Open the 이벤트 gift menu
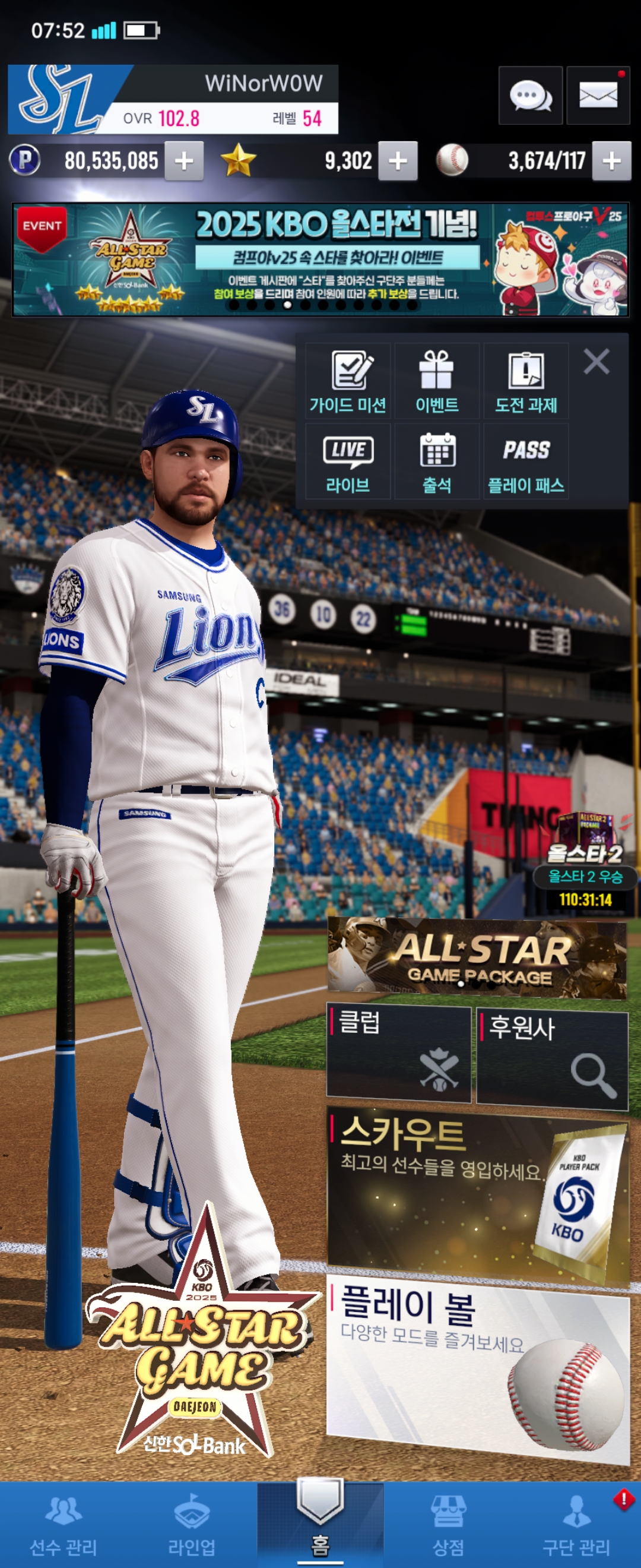The image size is (641, 1568). point(437,381)
